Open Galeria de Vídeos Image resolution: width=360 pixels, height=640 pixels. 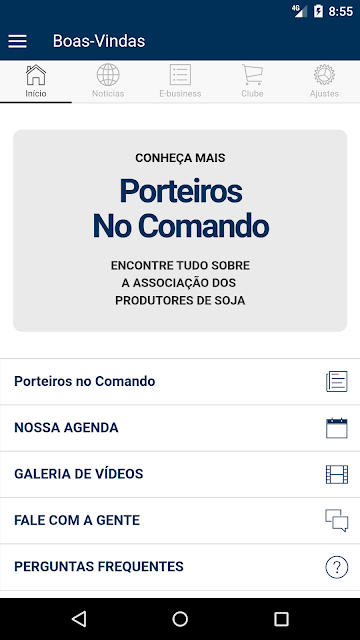click(180, 474)
